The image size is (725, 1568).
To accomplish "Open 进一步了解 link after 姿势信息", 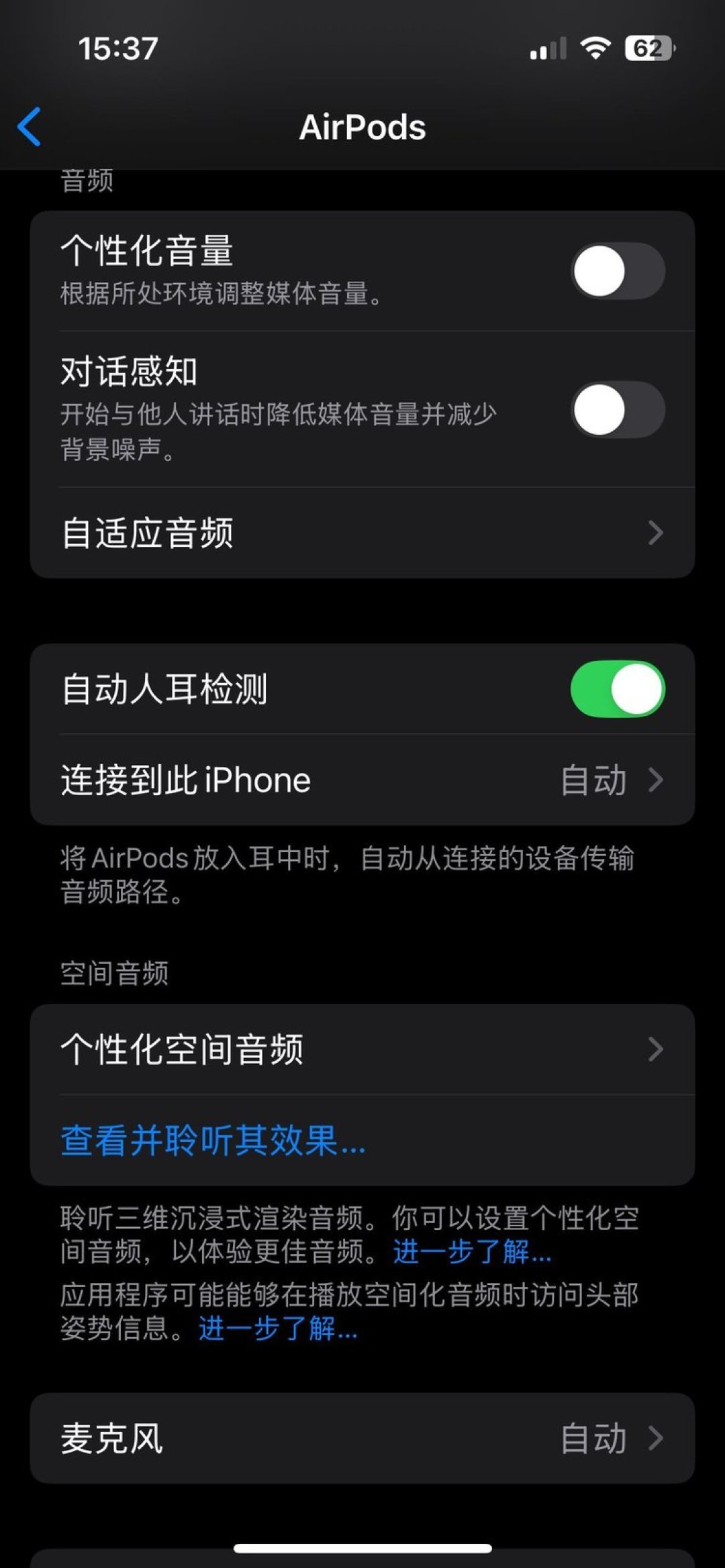I will click(x=278, y=1328).
